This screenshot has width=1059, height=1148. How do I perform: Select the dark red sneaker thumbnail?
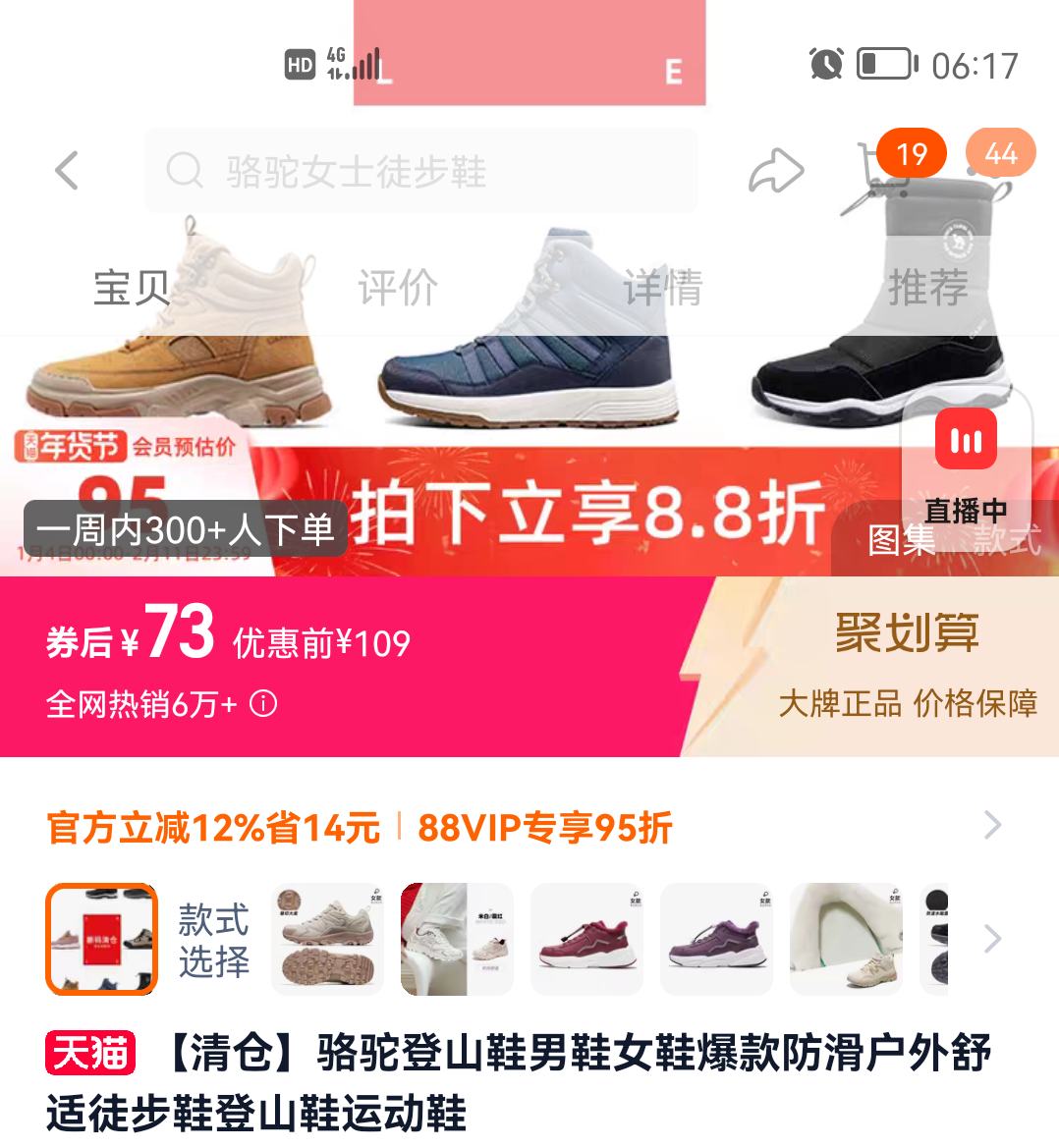pos(585,938)
